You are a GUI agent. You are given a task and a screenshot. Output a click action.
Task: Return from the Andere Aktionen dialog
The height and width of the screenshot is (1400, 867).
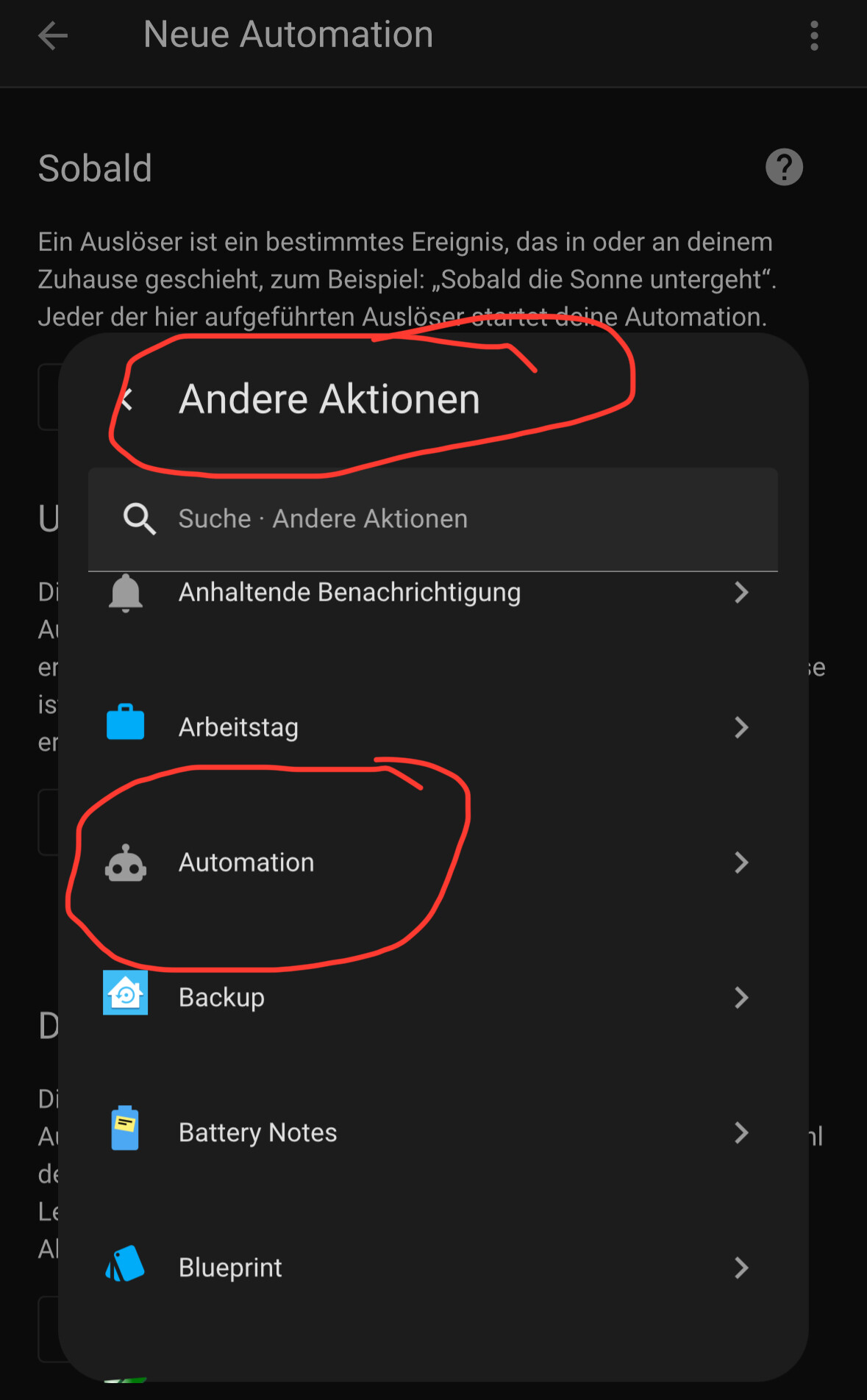[x=127, y=400]
